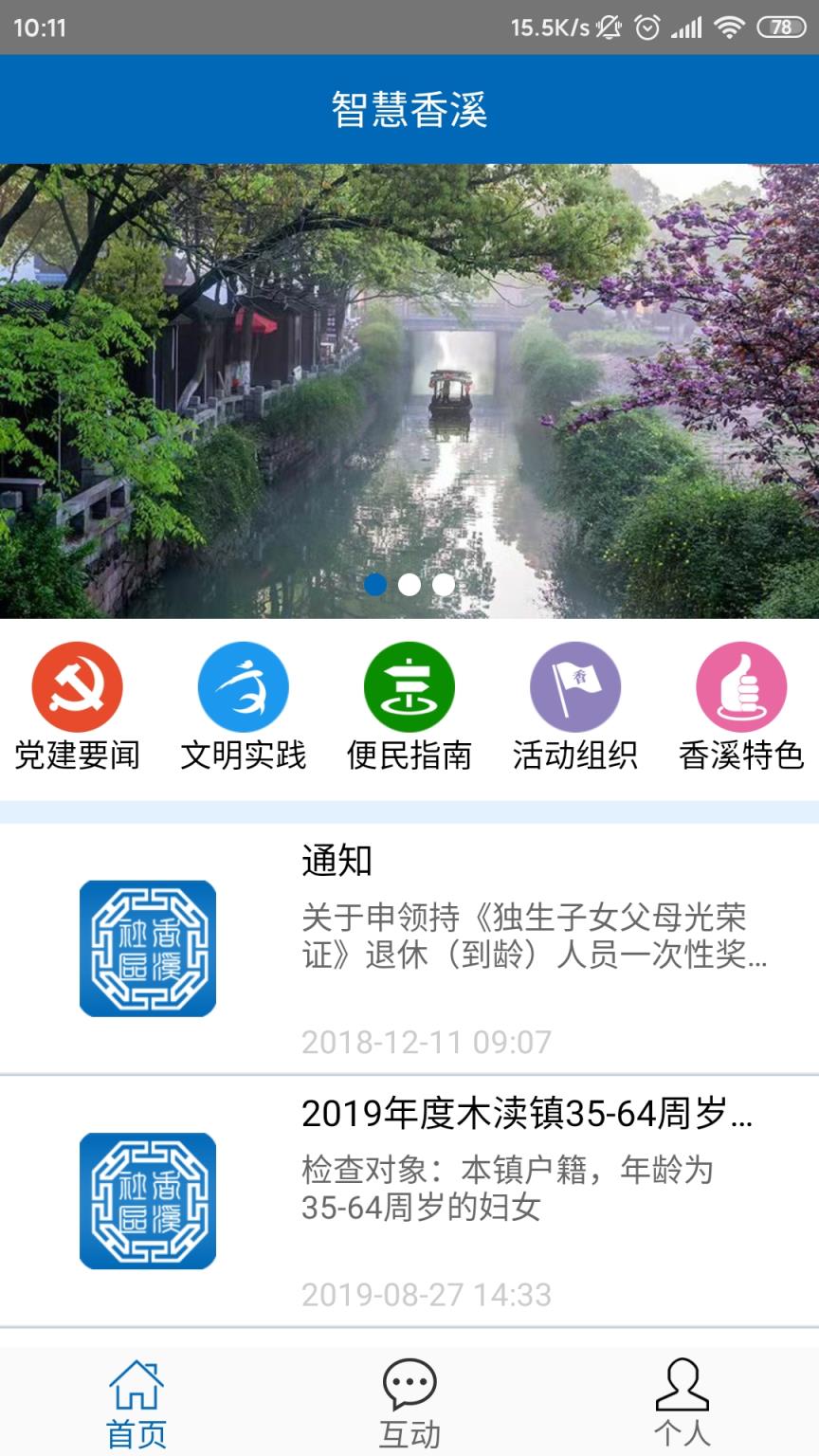Viewport: 819px width, 1456px height.
Task: Open 党建要闻 (Party news) icon
Action: pyautogui.click(x=77, y=685)
